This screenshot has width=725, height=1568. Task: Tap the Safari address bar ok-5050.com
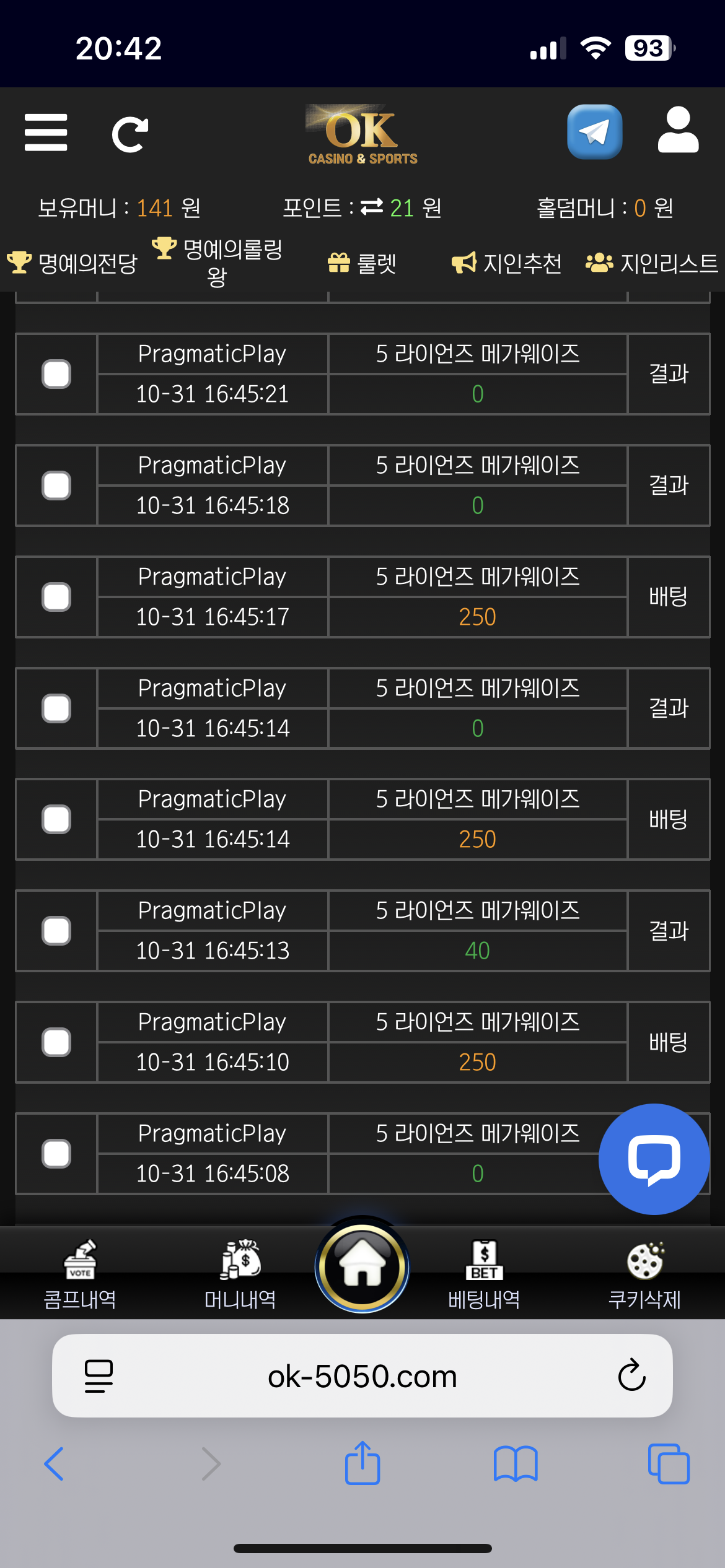[x=362, y=1376]
